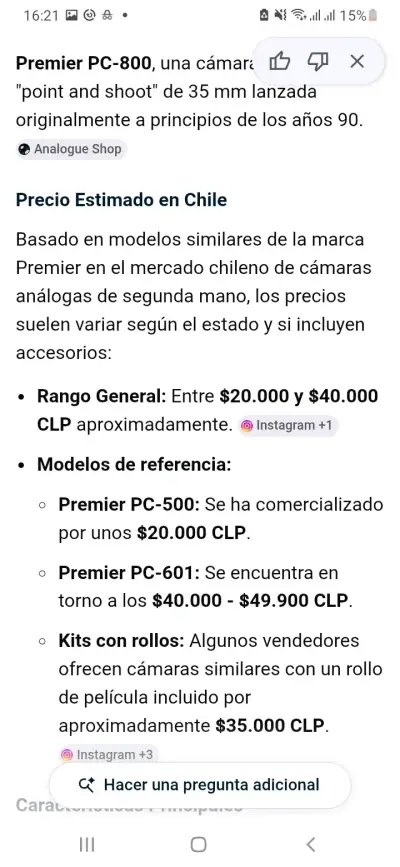Close the feedback popup with X
The height and width of the screenshot is (867, 400).
coord(357,61)
